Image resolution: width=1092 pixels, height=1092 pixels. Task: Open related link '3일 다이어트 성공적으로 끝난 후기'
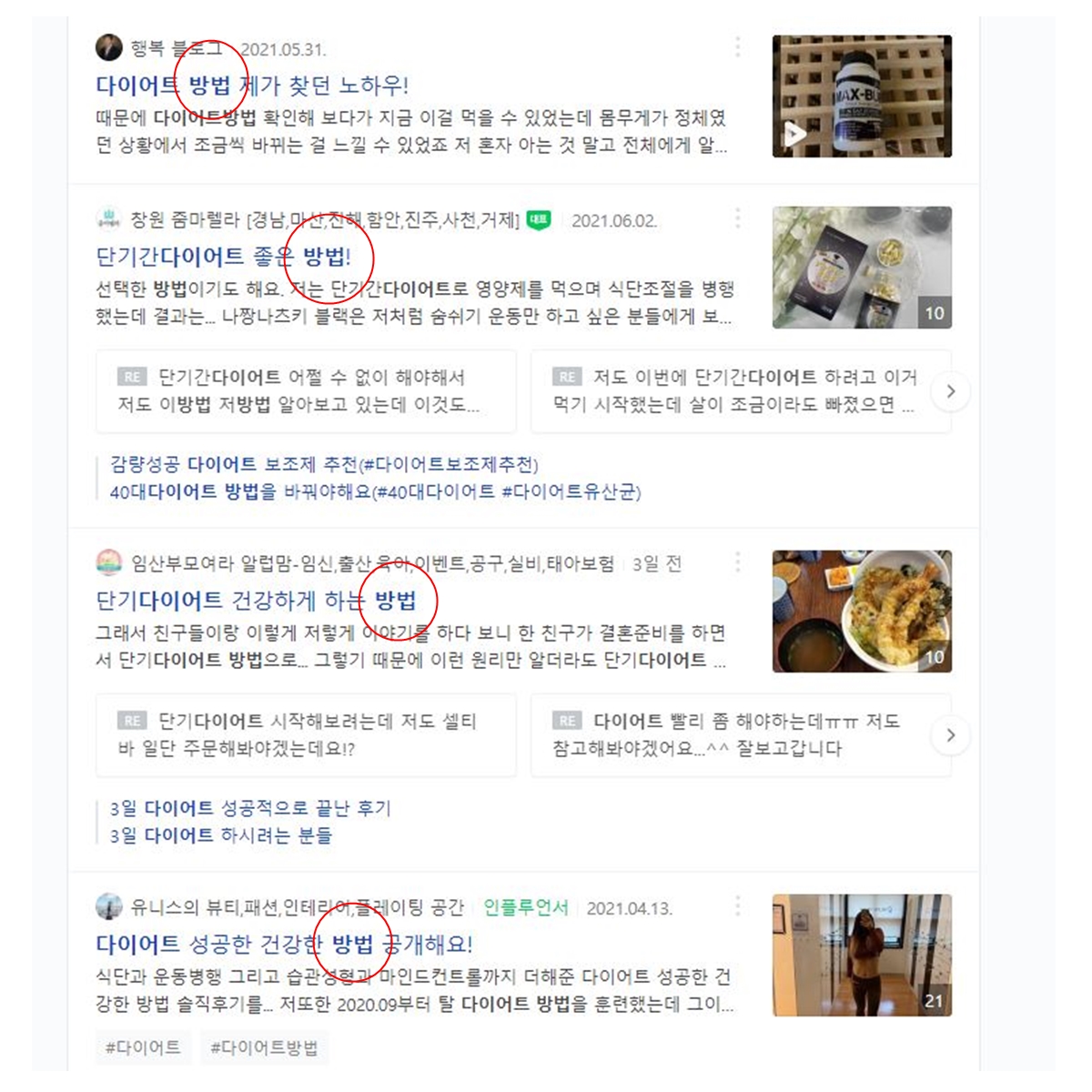point(250,808)
